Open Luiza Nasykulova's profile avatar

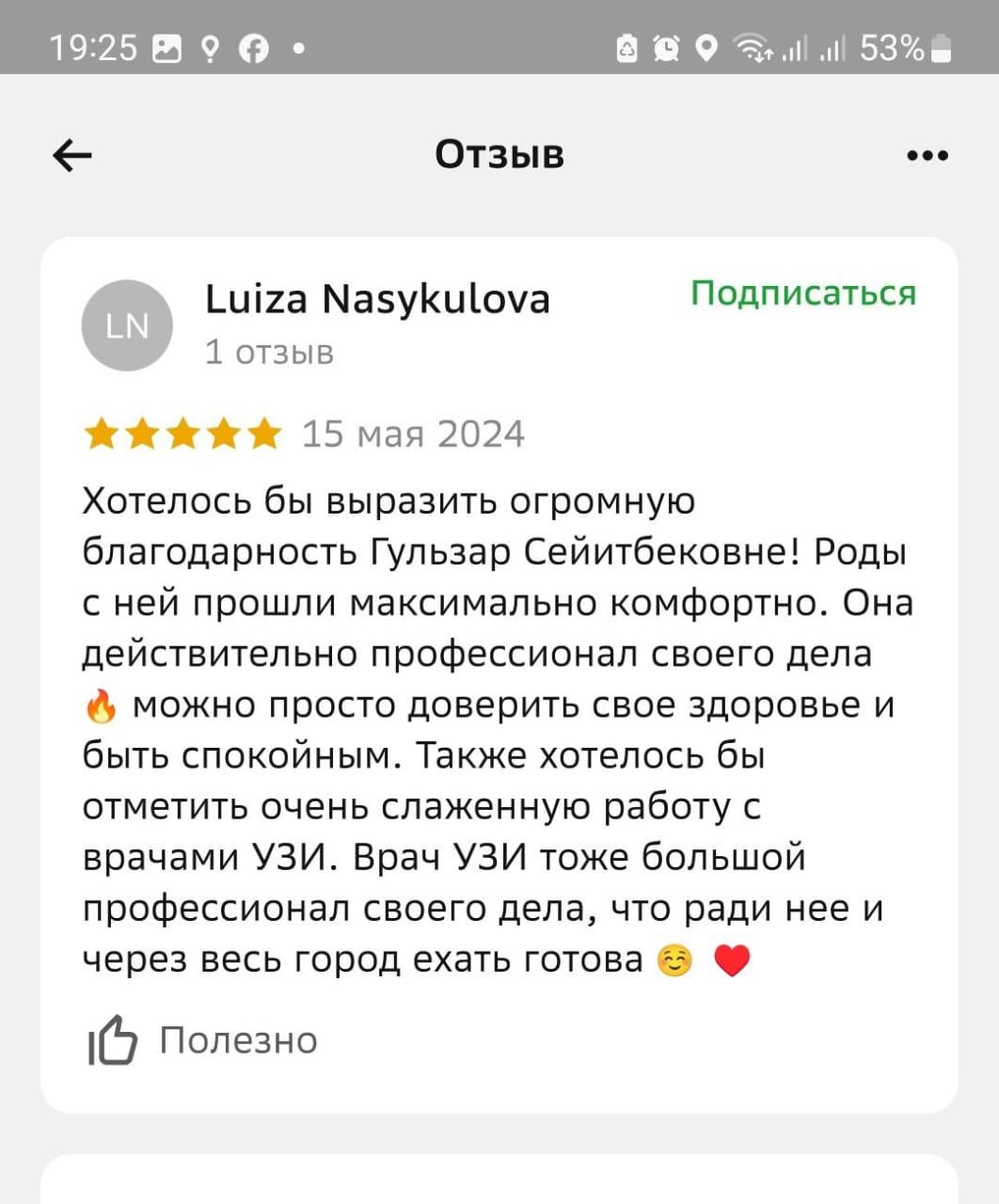point(128,325)
